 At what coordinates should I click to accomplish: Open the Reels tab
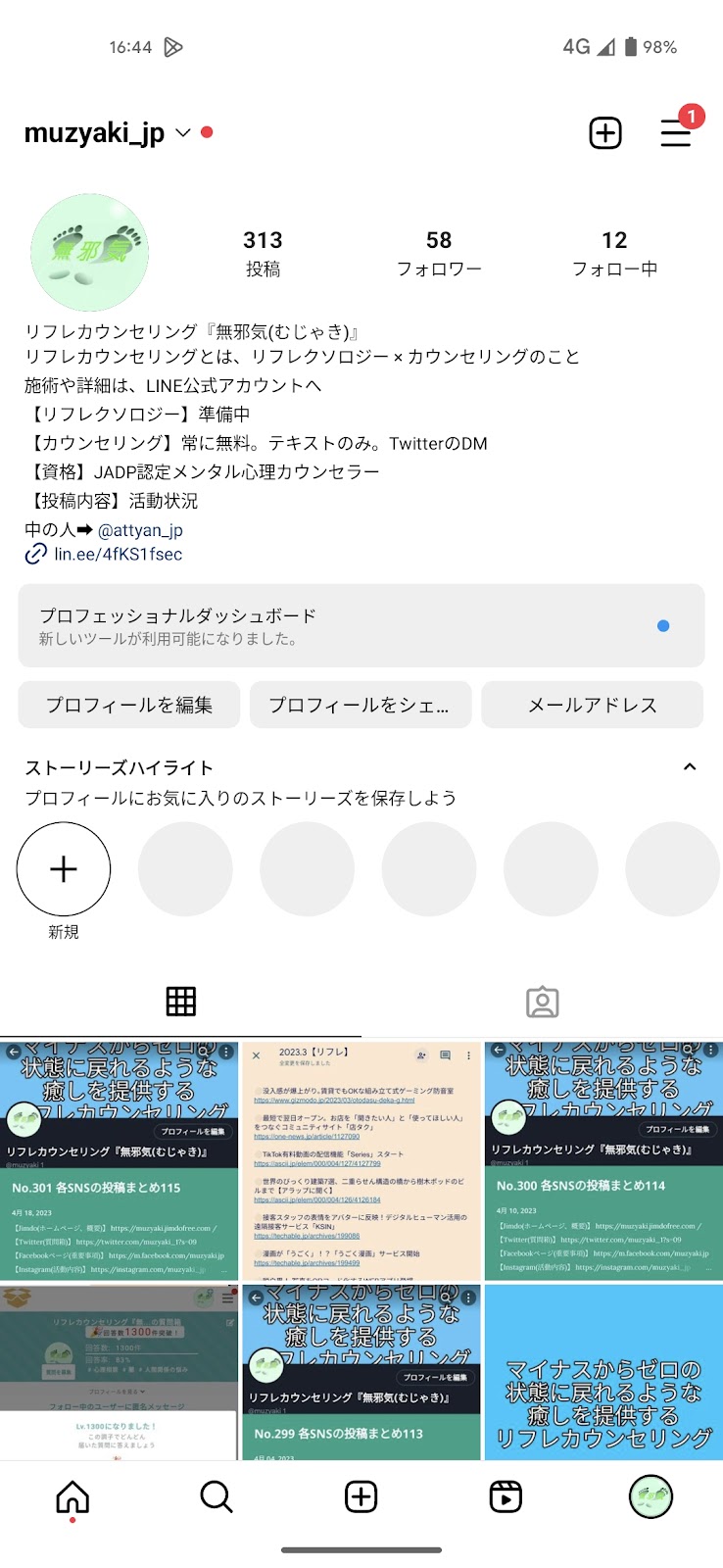tap(506, 1496)
